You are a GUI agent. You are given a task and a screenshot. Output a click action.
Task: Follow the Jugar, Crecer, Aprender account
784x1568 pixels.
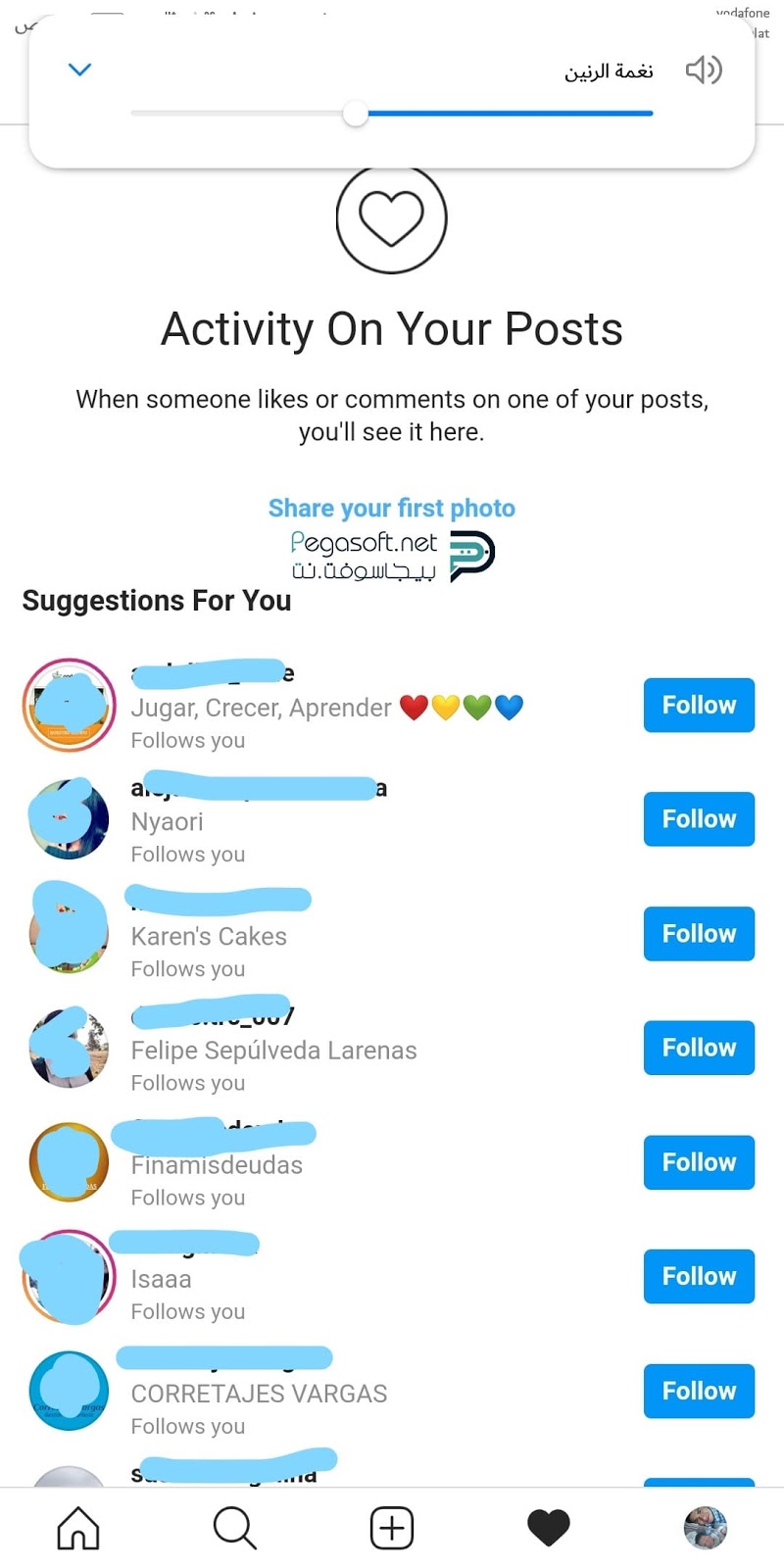click(699, 705)
